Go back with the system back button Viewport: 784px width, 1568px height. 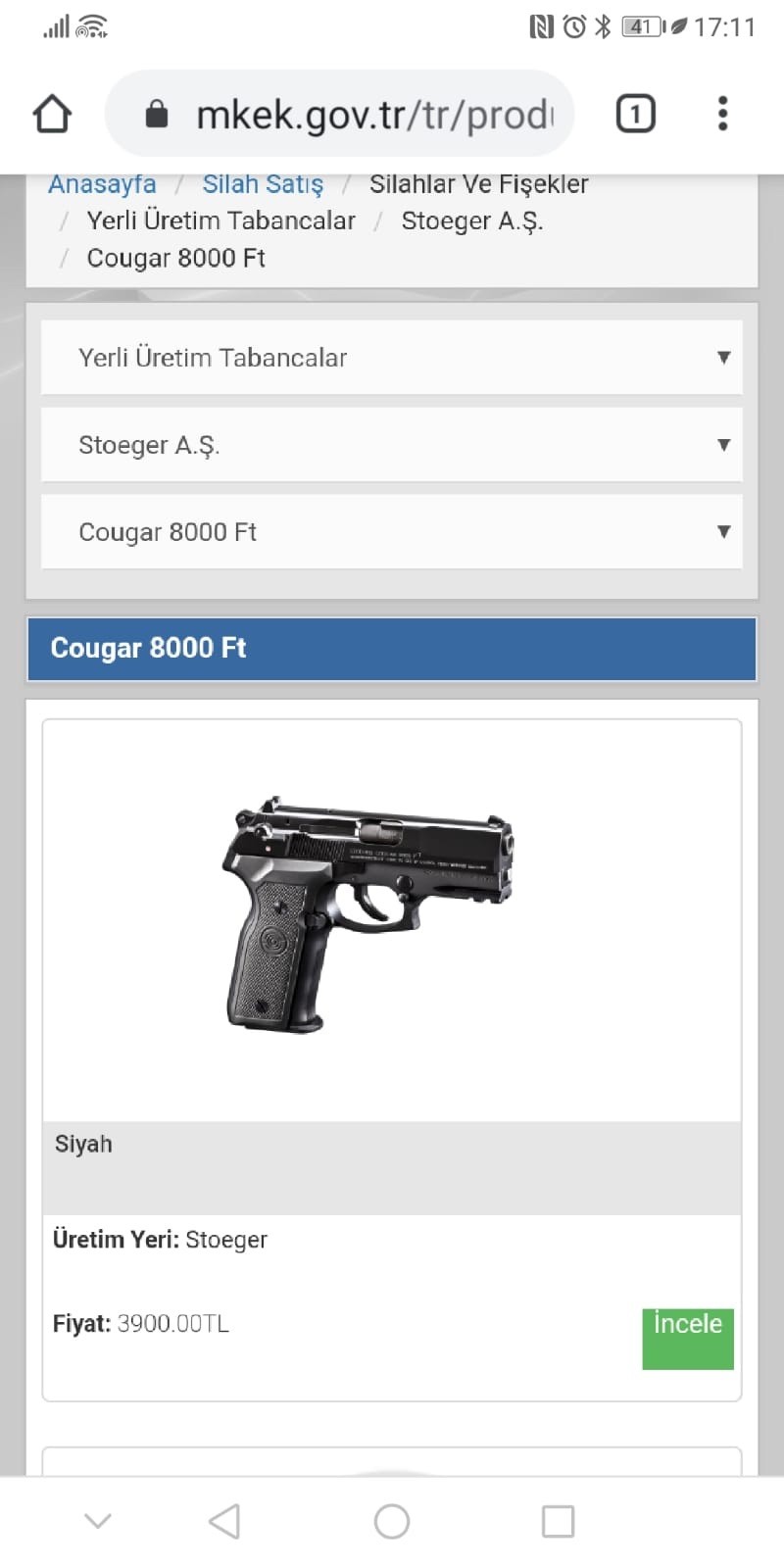coord(224,1521)
